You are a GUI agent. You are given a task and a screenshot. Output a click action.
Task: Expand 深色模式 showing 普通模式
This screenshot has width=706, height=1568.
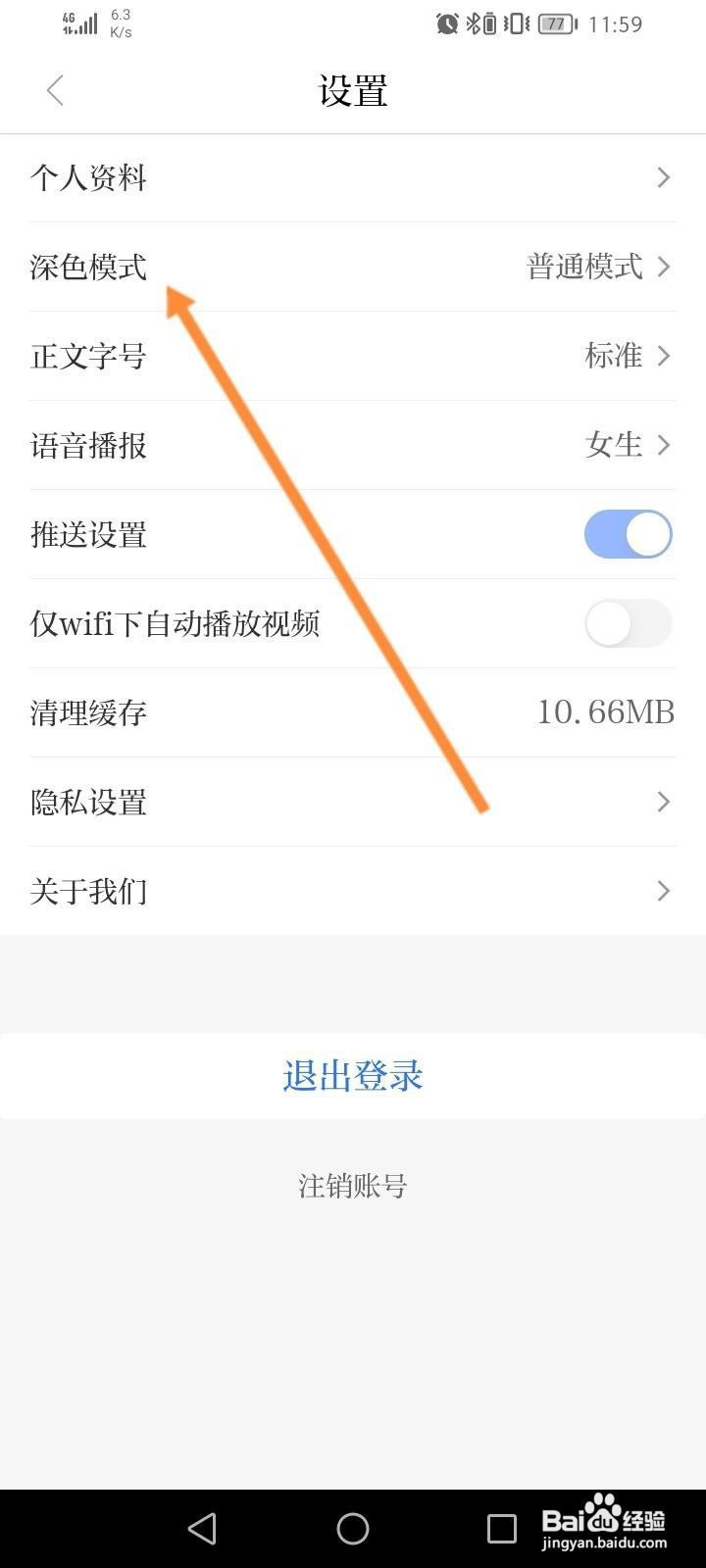tap(353, 267)
